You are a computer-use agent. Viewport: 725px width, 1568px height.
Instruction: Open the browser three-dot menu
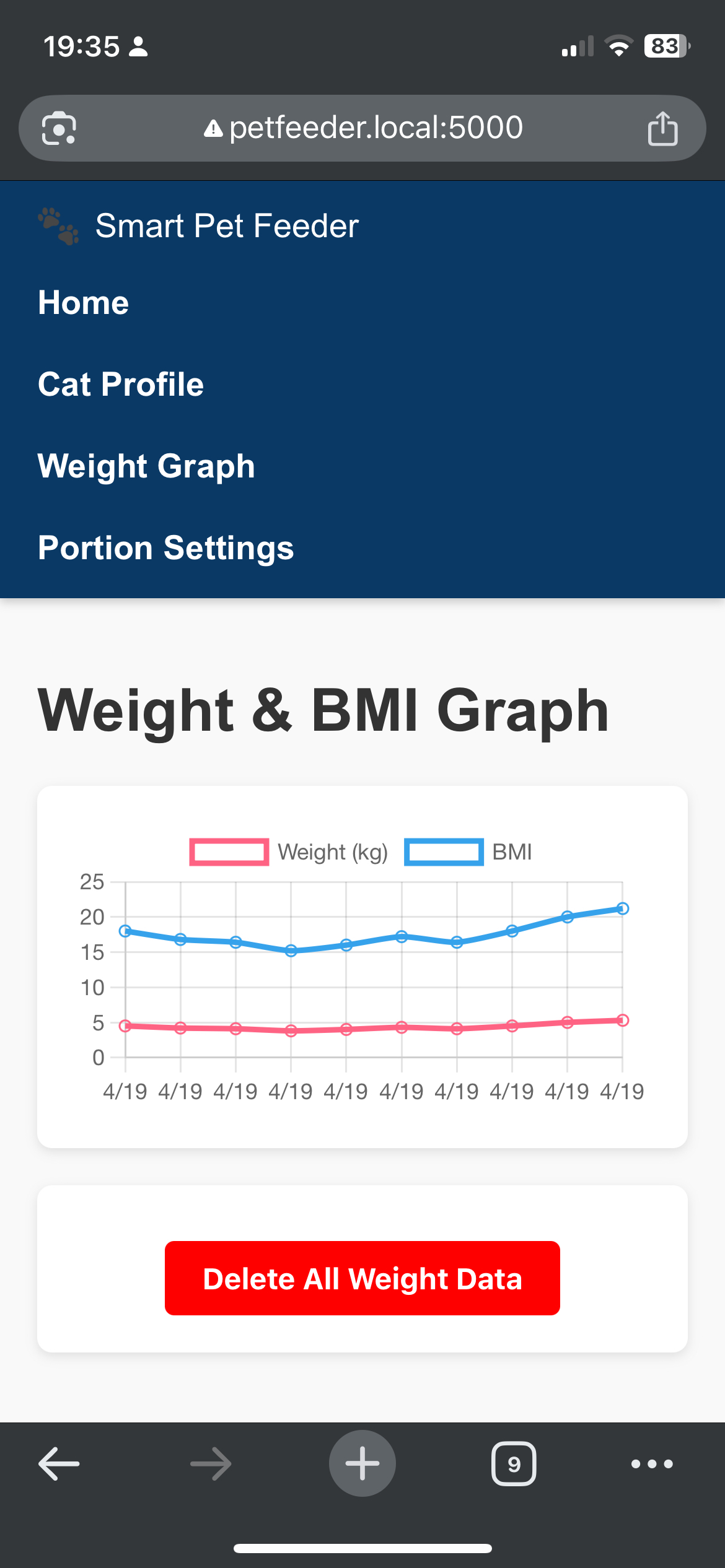click(652, 1464)
